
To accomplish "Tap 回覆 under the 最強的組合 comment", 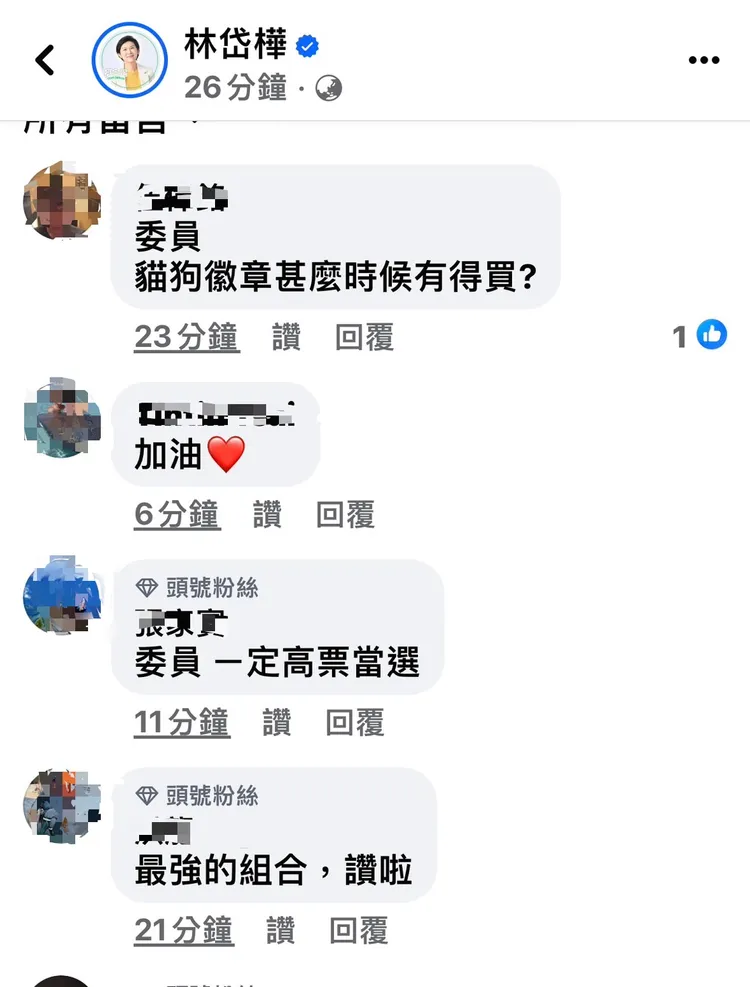I will point(356,930).
